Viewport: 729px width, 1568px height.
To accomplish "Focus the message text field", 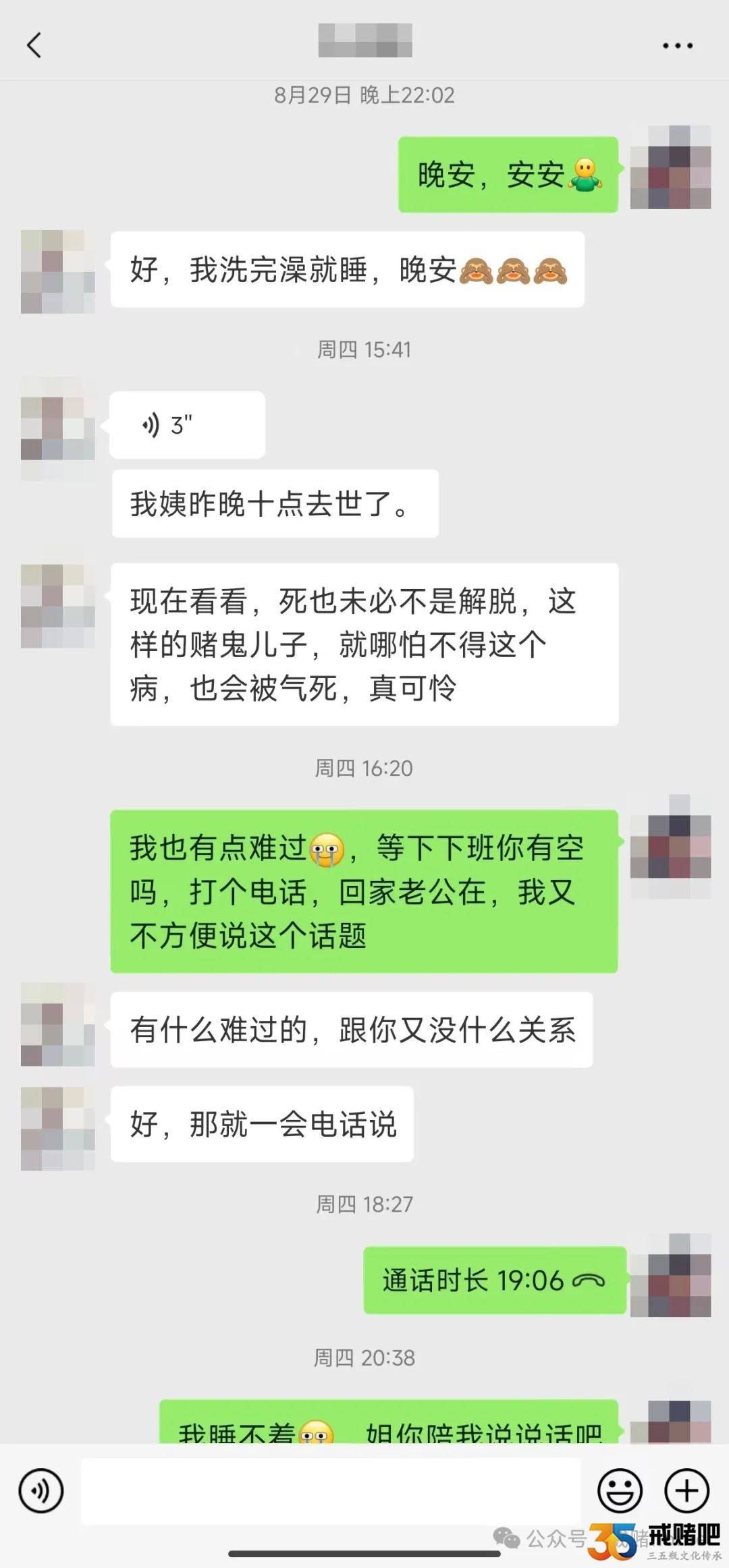I will click(331, 1490).
